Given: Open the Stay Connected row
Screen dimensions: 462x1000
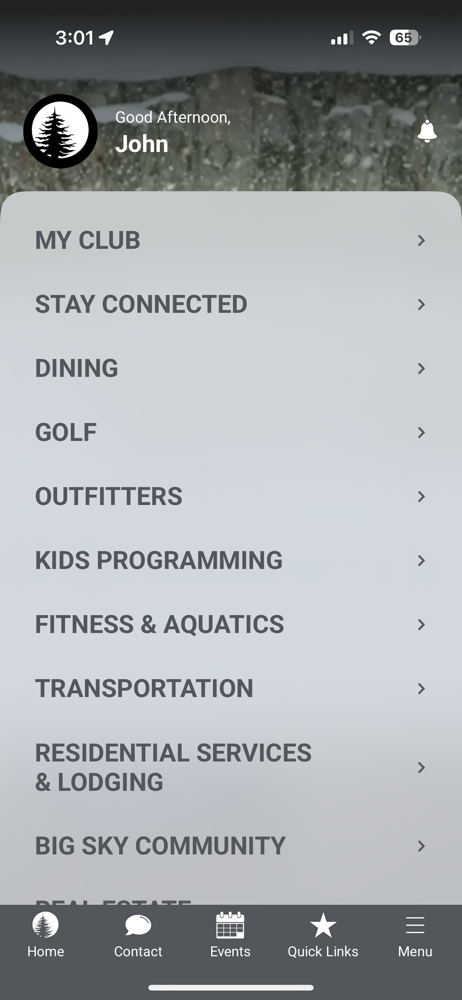Looking at the screenshot, I should [x=231, y=304].
